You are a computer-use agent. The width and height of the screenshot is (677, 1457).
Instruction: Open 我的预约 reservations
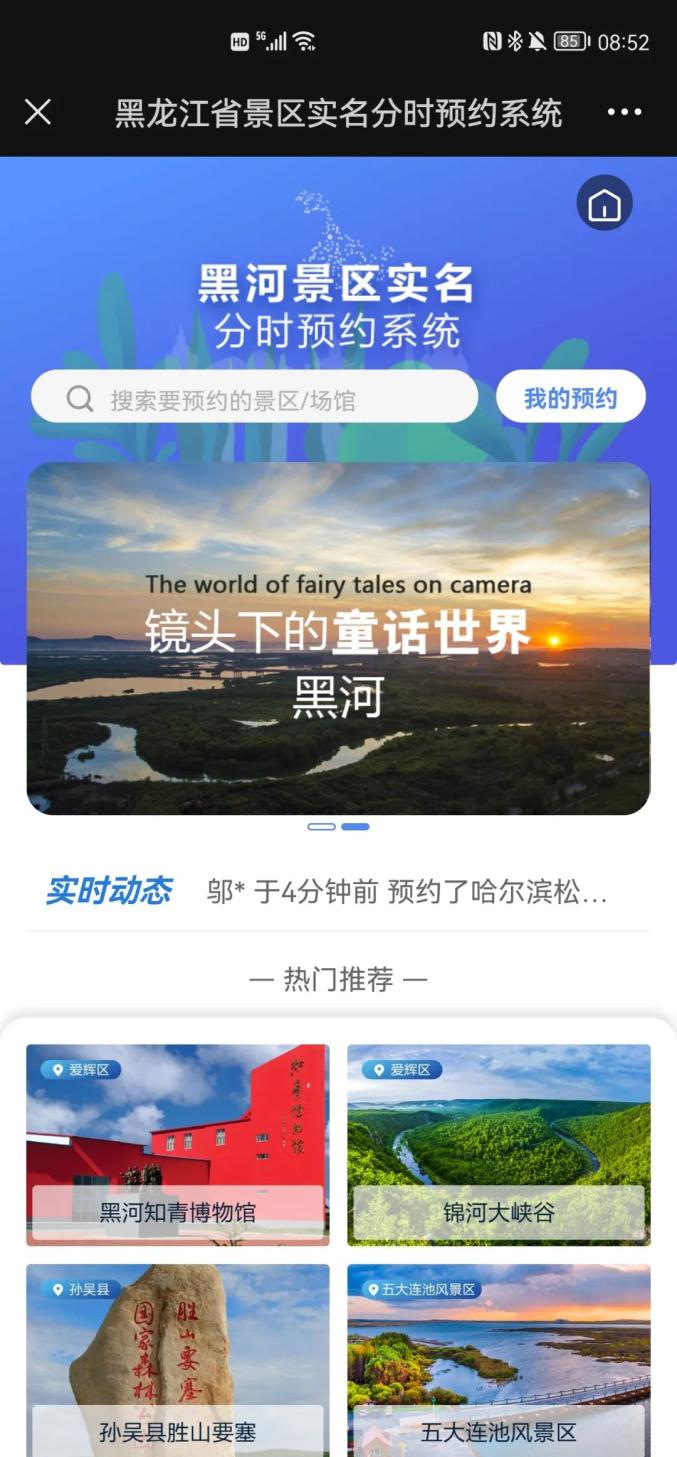570,398
